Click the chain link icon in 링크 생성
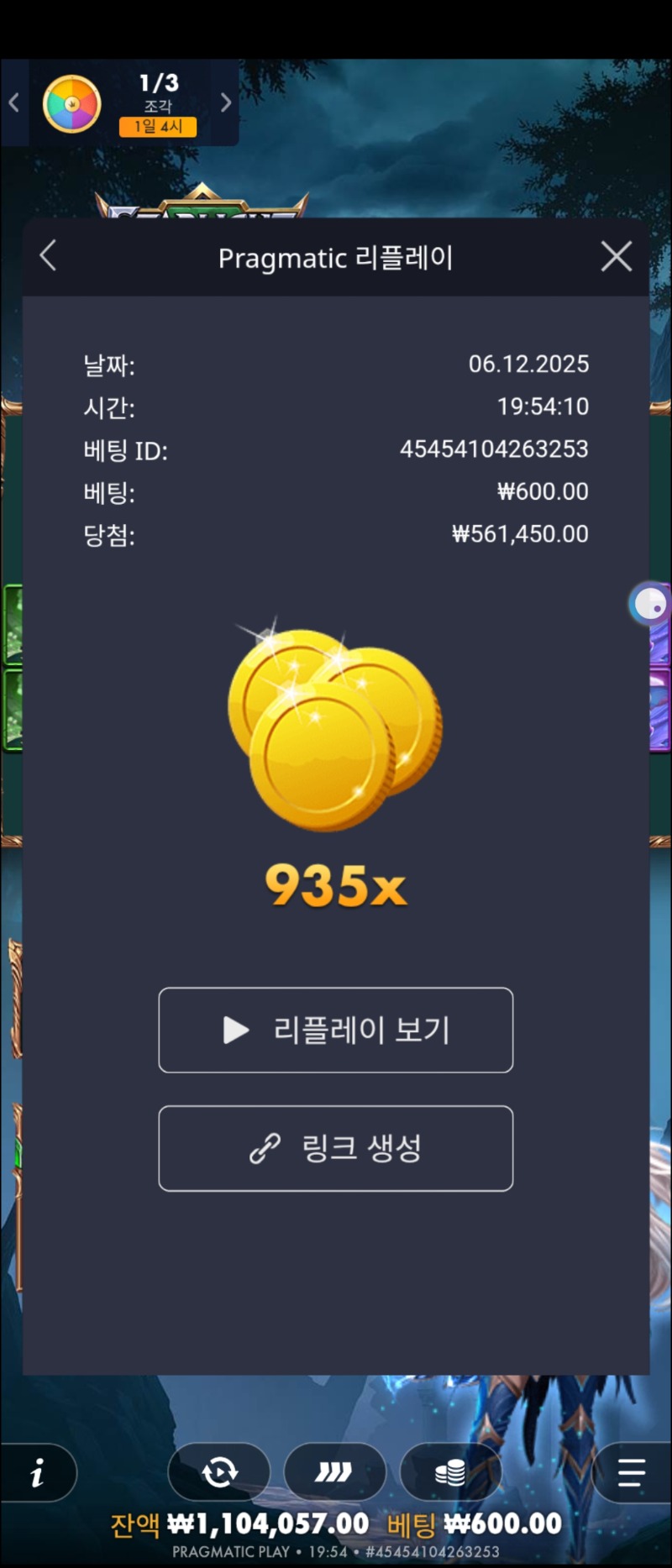This screenshot has width=672, height=1568. (265, 1148)
